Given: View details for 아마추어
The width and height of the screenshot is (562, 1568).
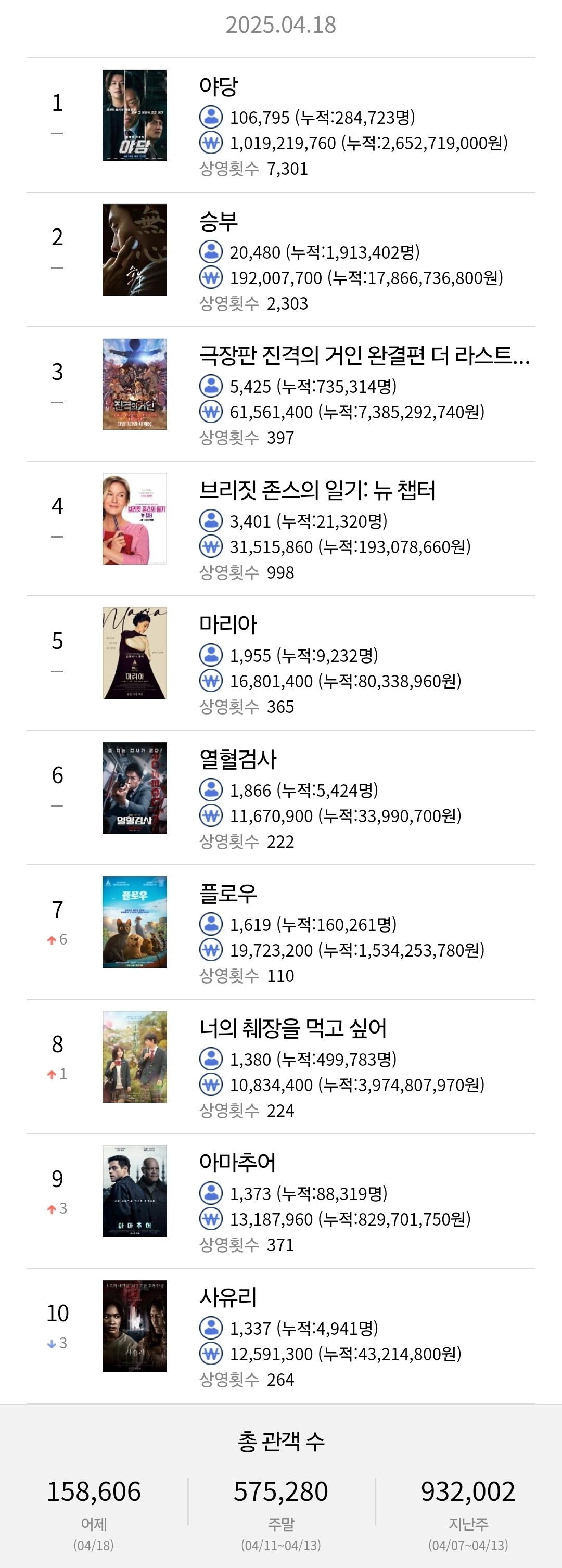Looking at the screenshot, I should click(280, 1202).
